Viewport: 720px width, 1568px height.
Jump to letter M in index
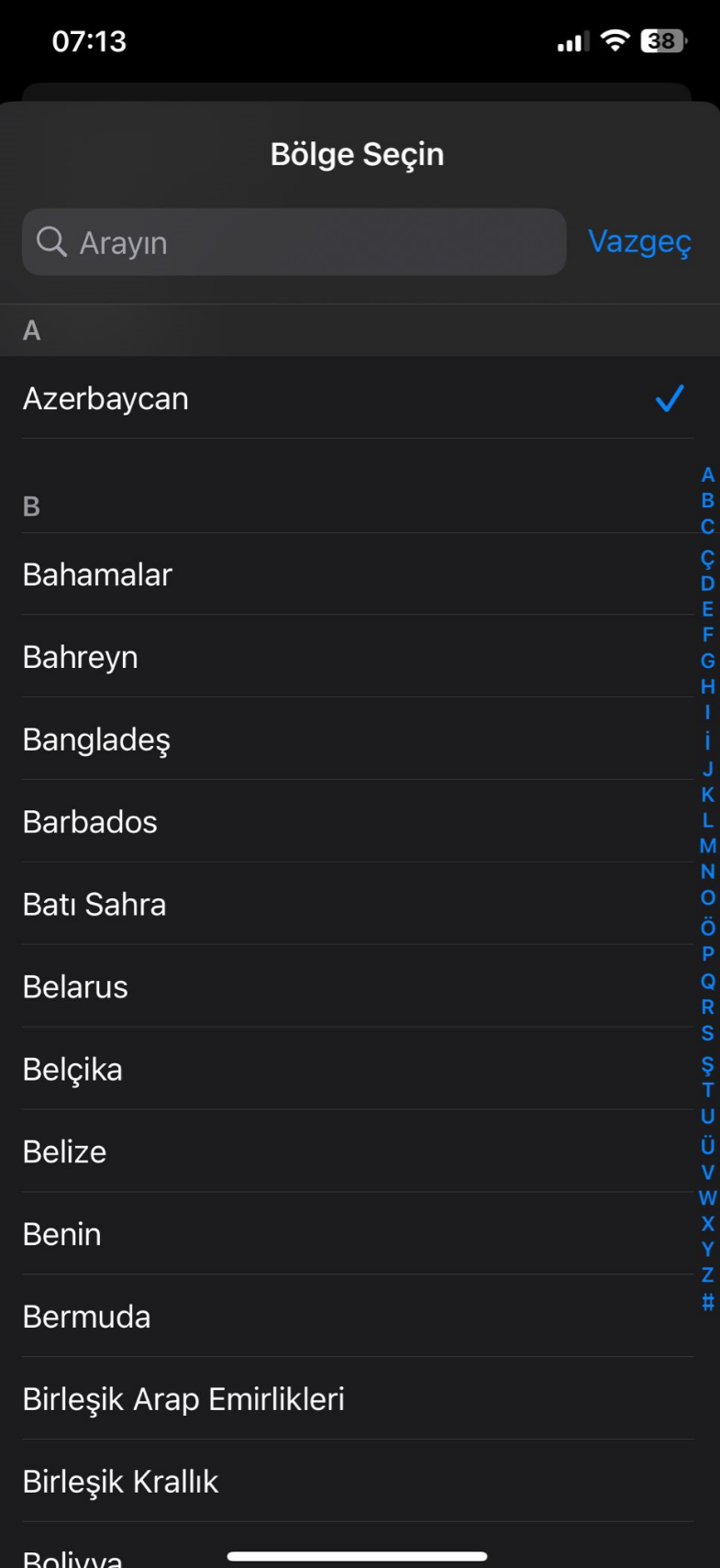[707, 846]
